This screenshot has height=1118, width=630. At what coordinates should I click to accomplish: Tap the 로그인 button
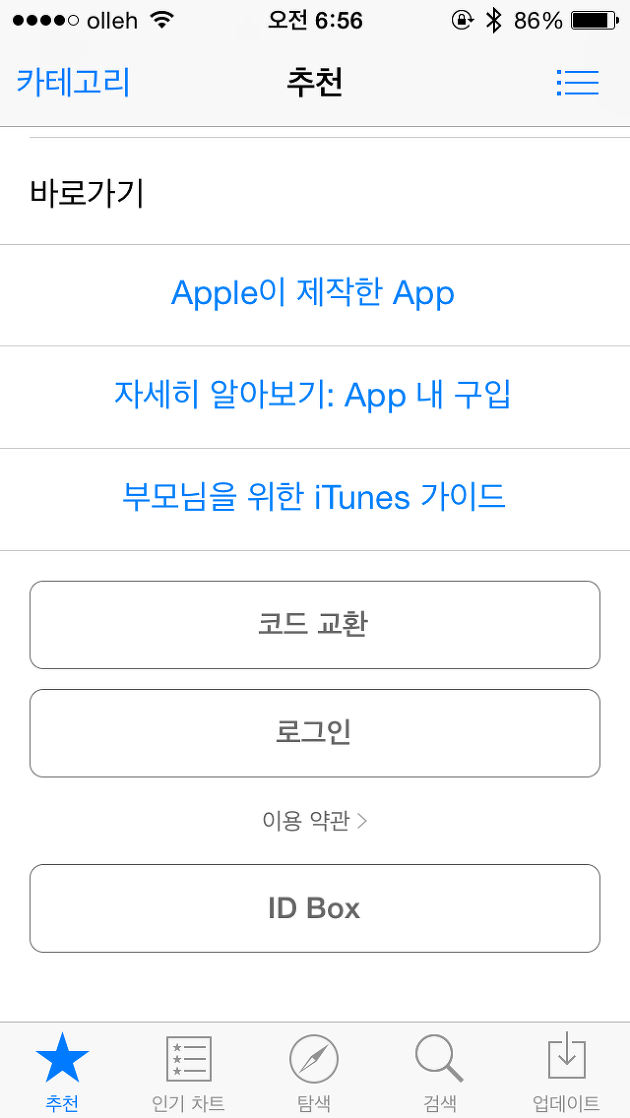[x=314, y=733]
